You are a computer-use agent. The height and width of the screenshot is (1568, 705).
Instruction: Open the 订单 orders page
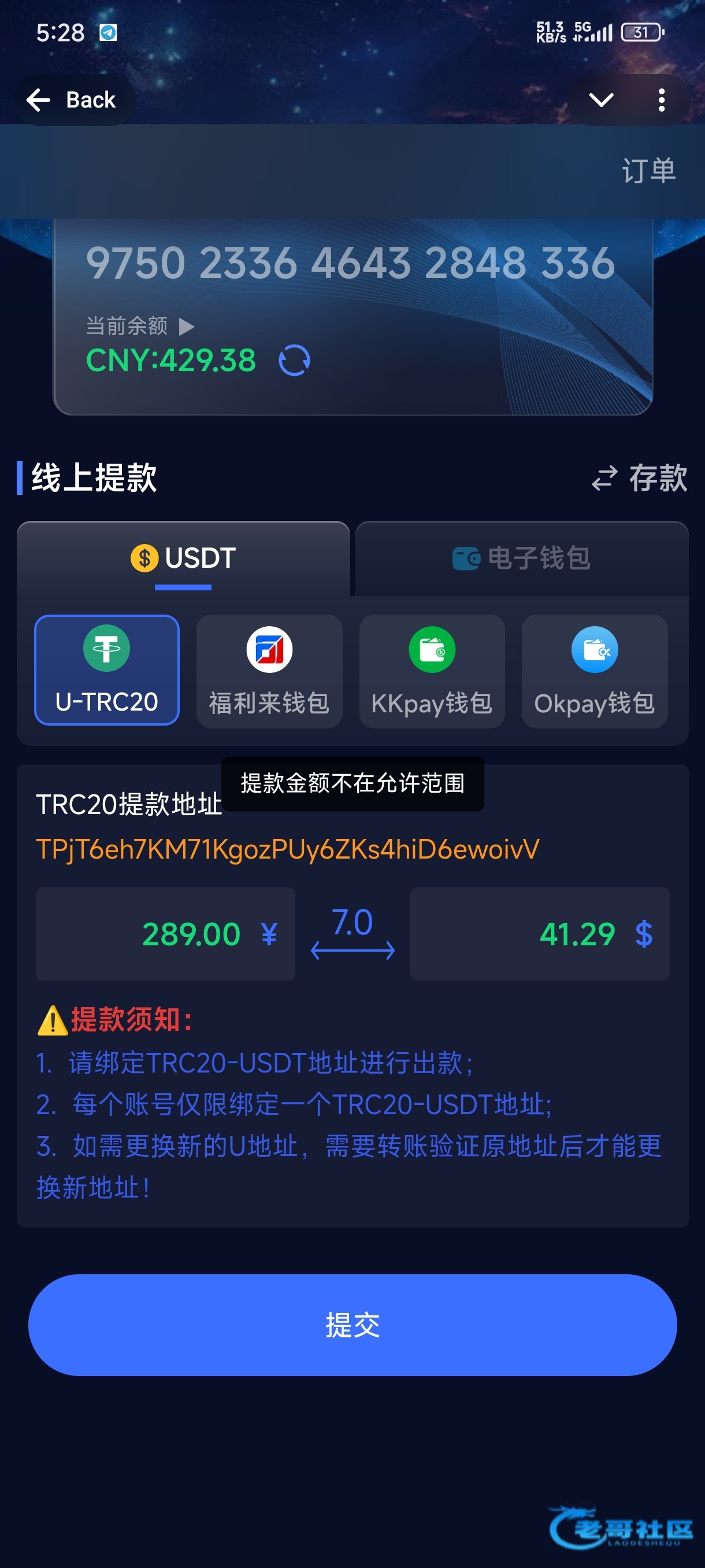(648, 171)
